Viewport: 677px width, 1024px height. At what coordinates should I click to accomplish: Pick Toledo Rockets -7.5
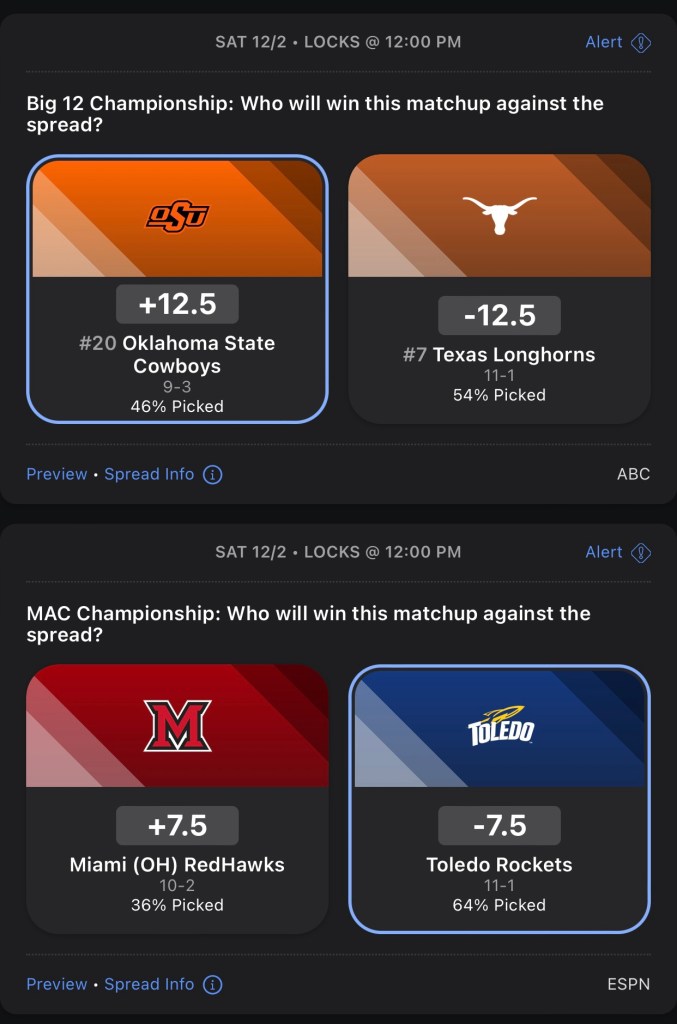click(x=499, y=798)
